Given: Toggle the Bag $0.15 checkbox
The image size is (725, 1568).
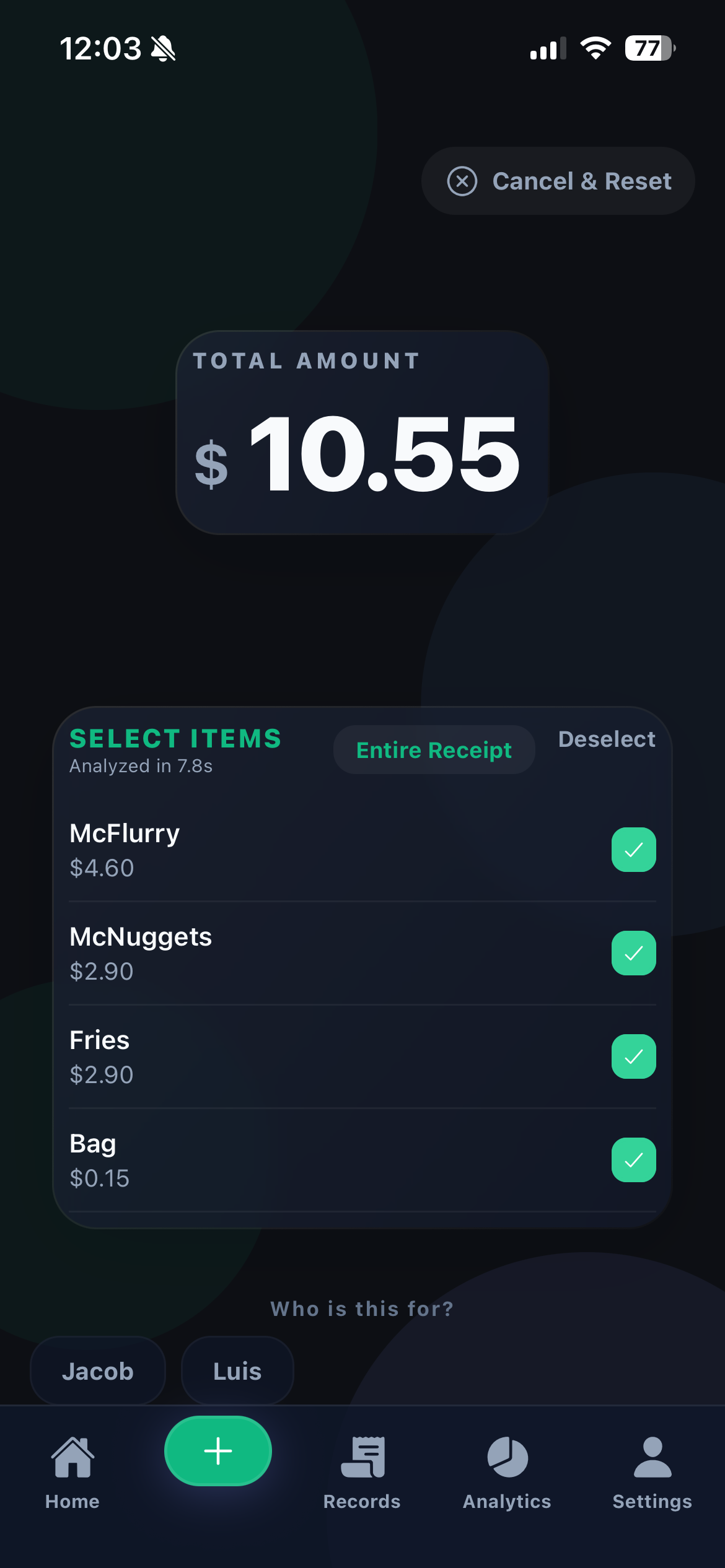Looking at the screenshot, I should [x=633, y=1159].
